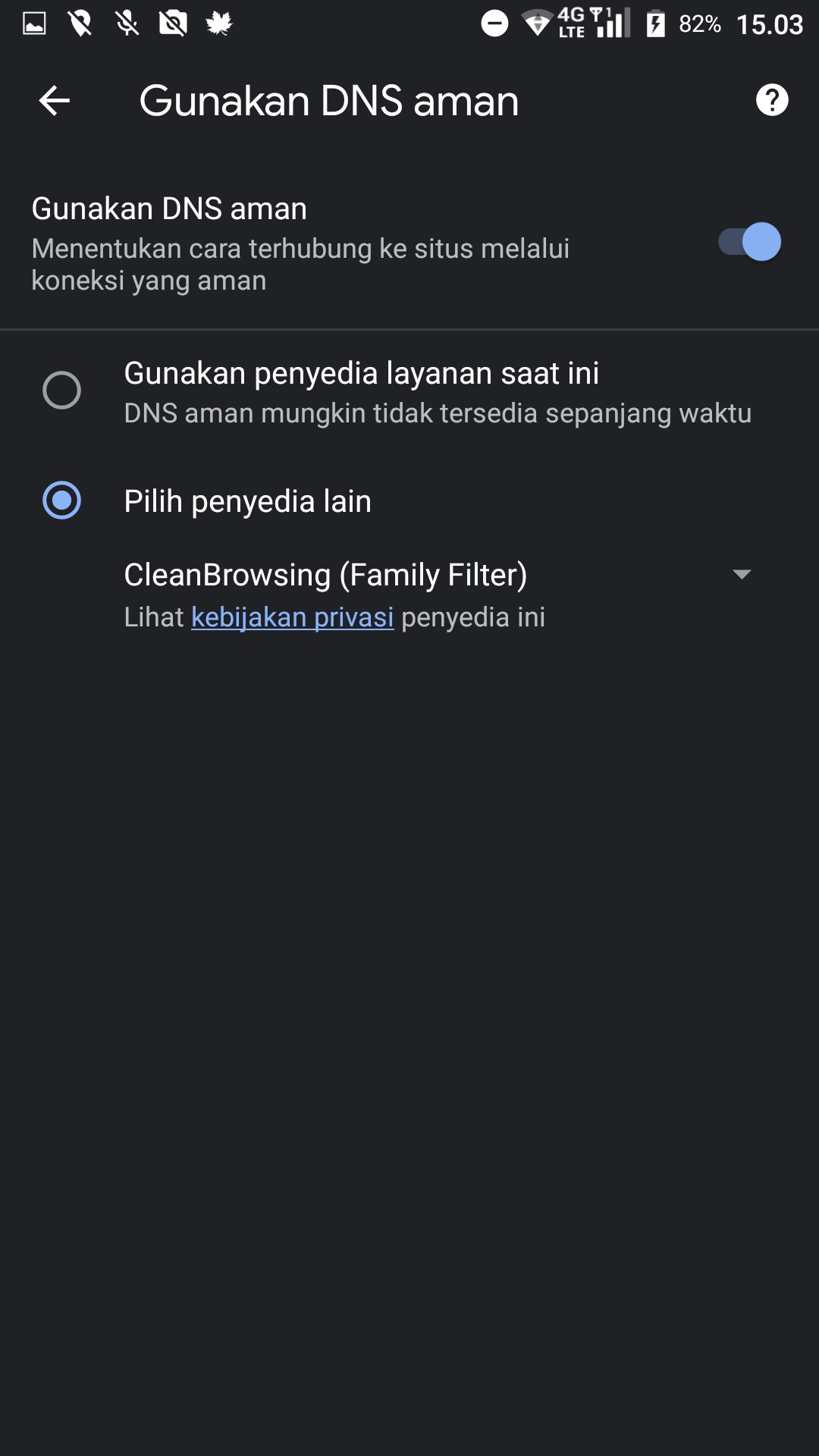Viewport: 819px width, 1456px height.
Task: Turn off the Gunakan DNS aman switch
Action: point(749,242)
